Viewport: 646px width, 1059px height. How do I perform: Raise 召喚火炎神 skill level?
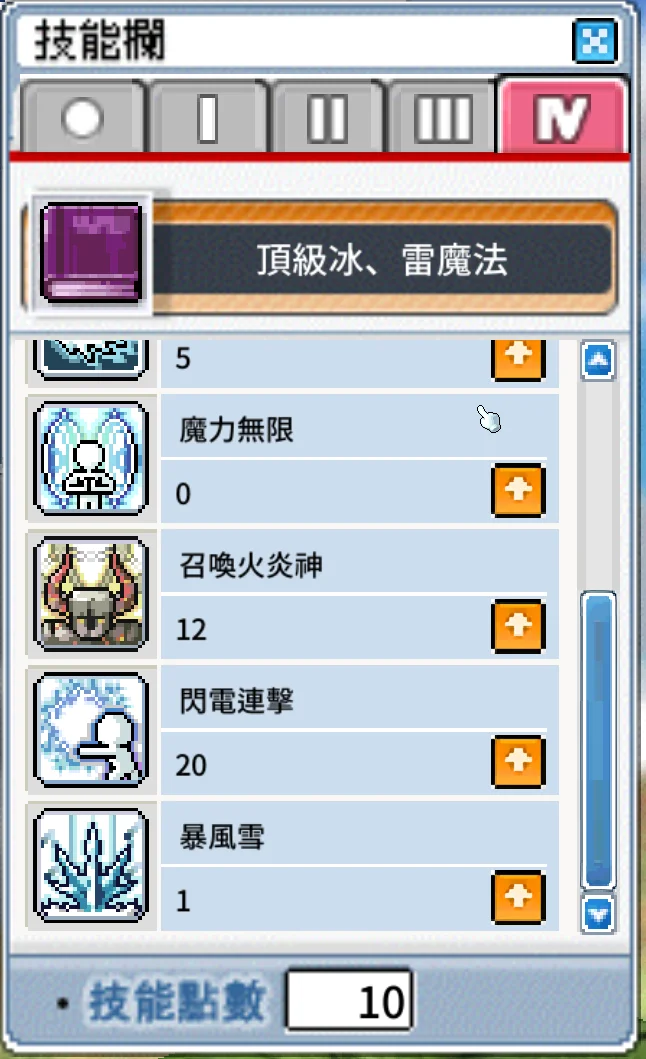click(x=518, y=626)
